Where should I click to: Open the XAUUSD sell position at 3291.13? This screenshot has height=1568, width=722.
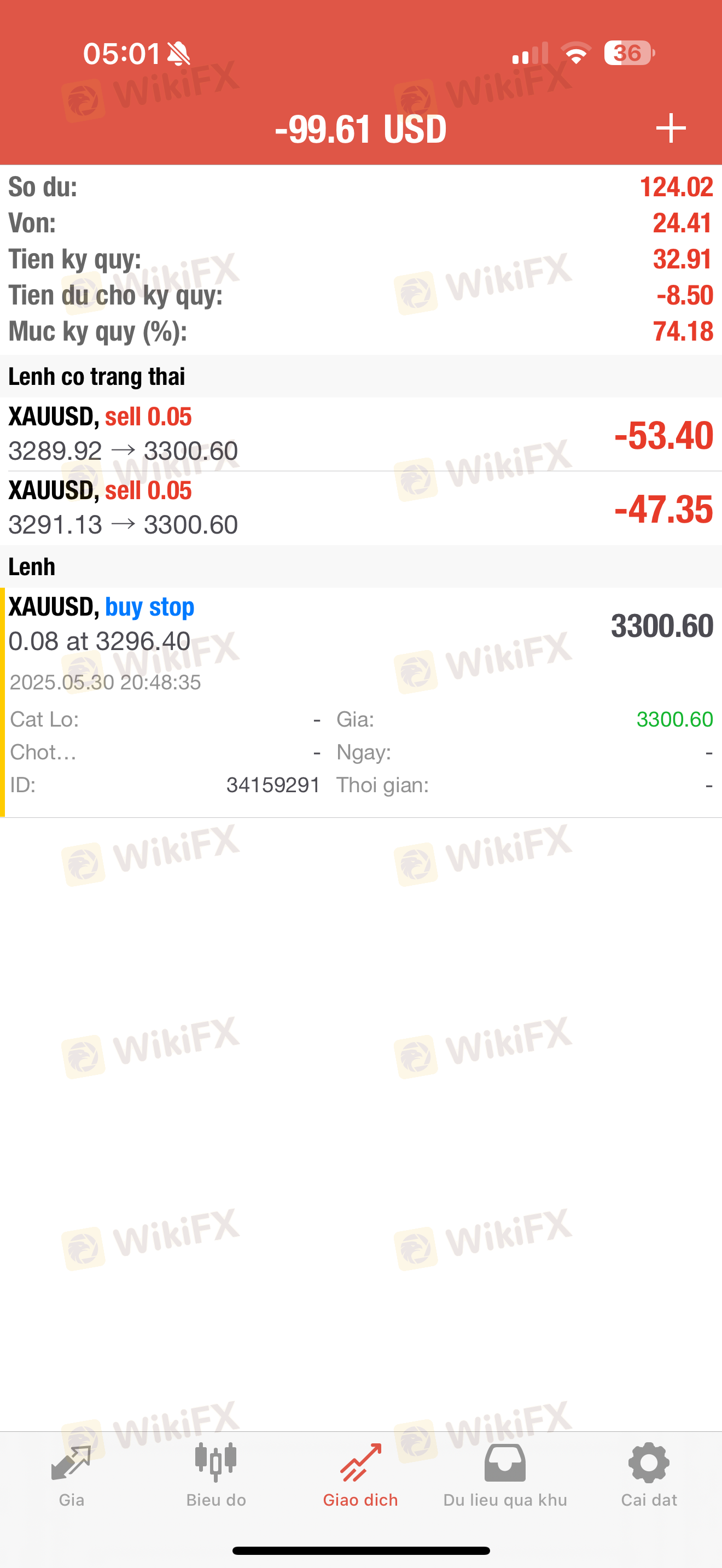point(361,508)
